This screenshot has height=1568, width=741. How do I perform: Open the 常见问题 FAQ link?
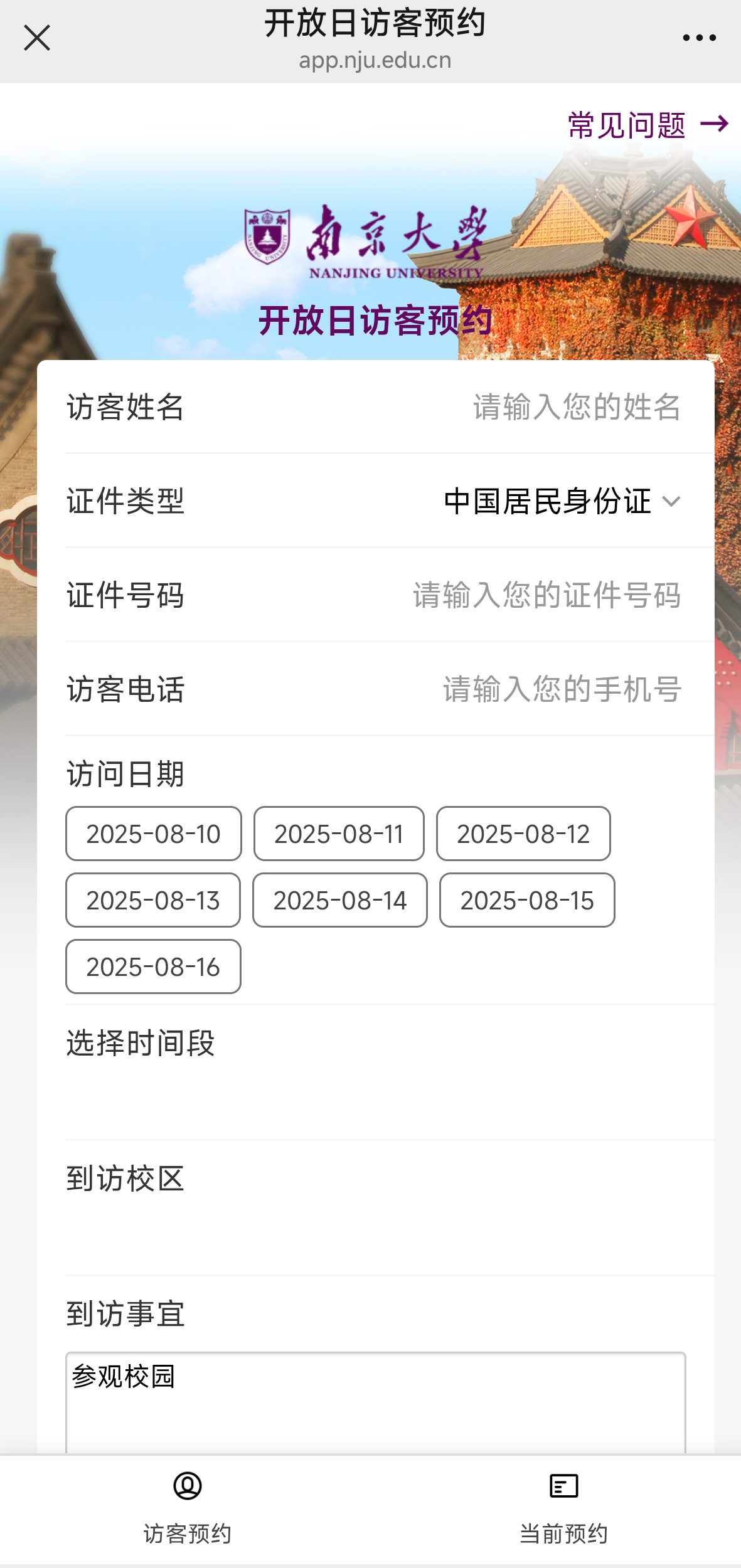click(x=647, y=125)
